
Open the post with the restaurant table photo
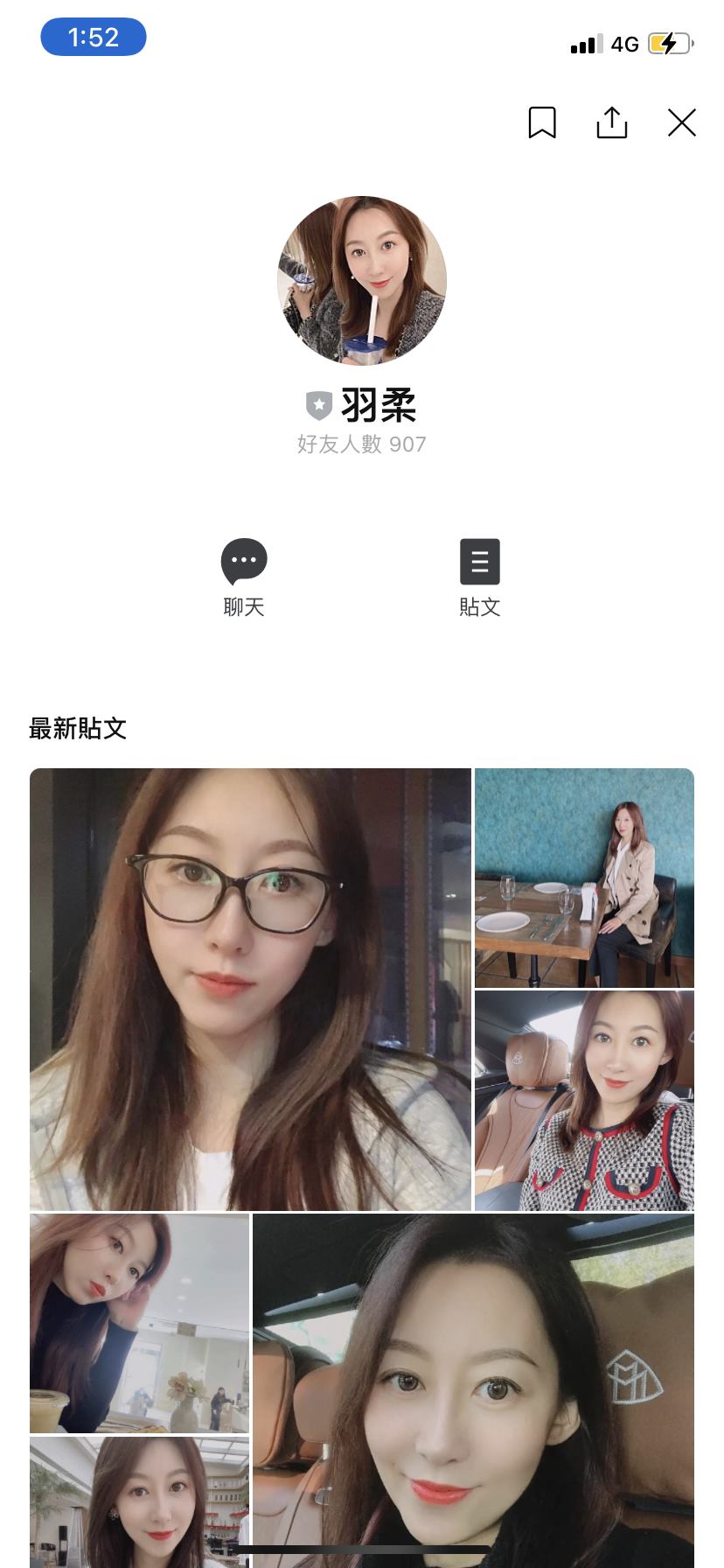tap(584, 878)
